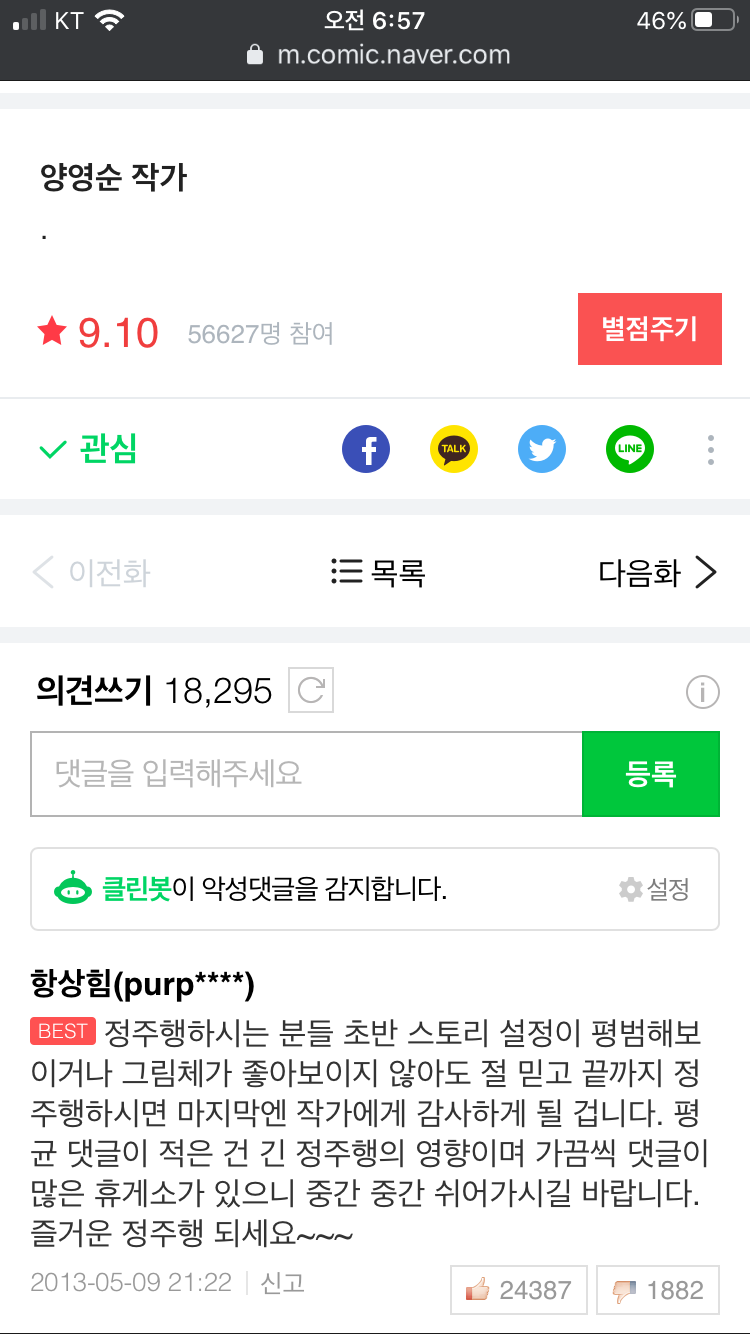Like the comment by 항상힘
The width and height of the screenshot is (750, 1334).
pos(518,1290)
